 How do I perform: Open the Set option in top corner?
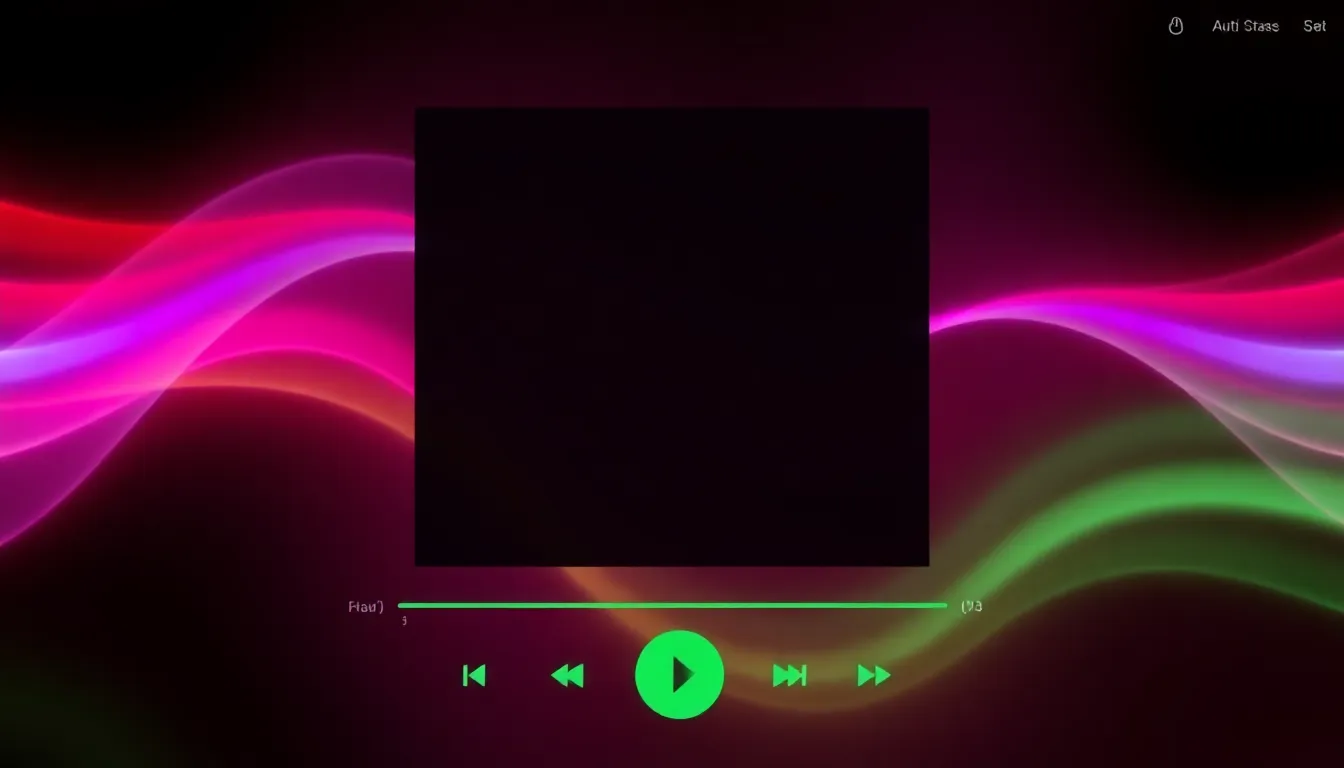pos(1314,26)
